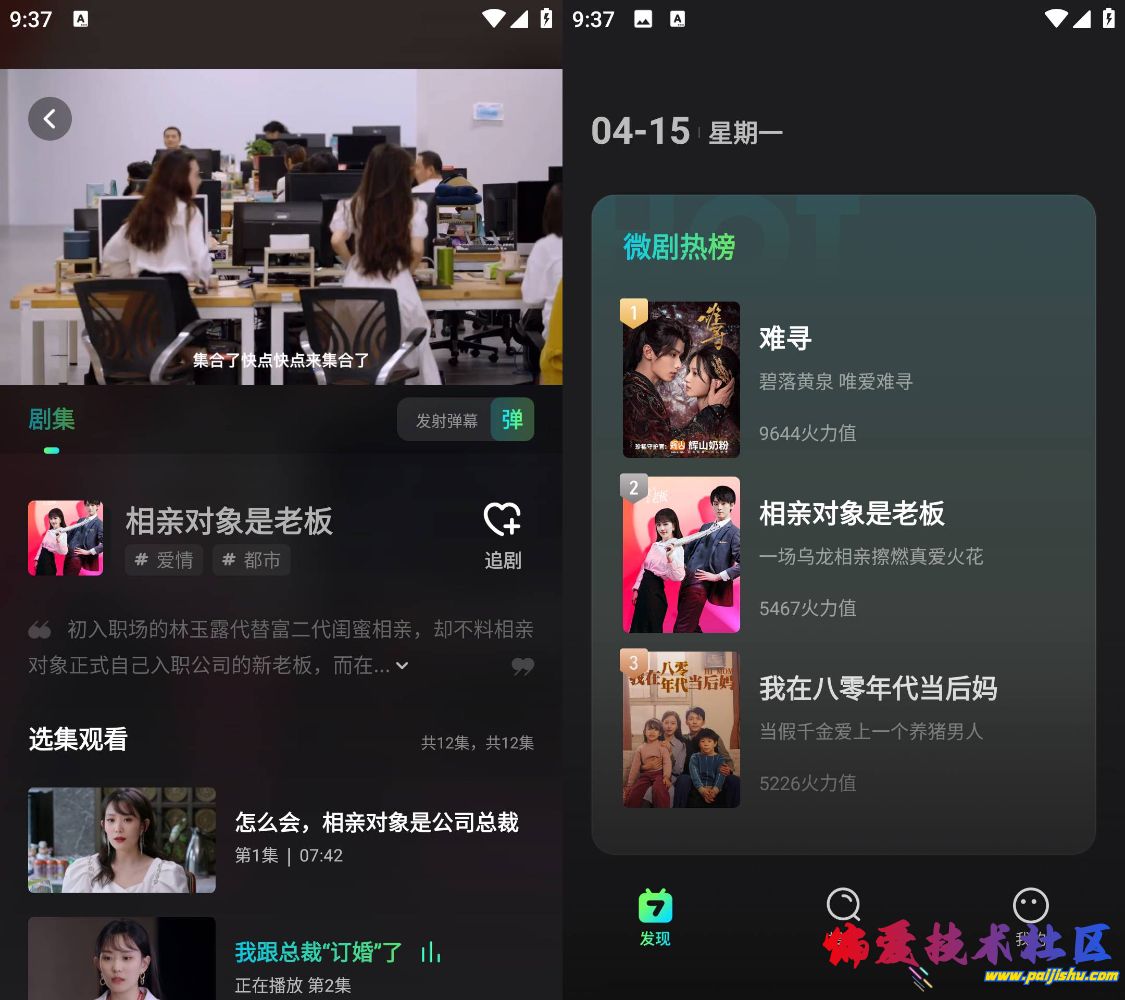Screen dimensions: 1125x1000
Task: Switch to the 发现 tab
Action: coord(655,916)
